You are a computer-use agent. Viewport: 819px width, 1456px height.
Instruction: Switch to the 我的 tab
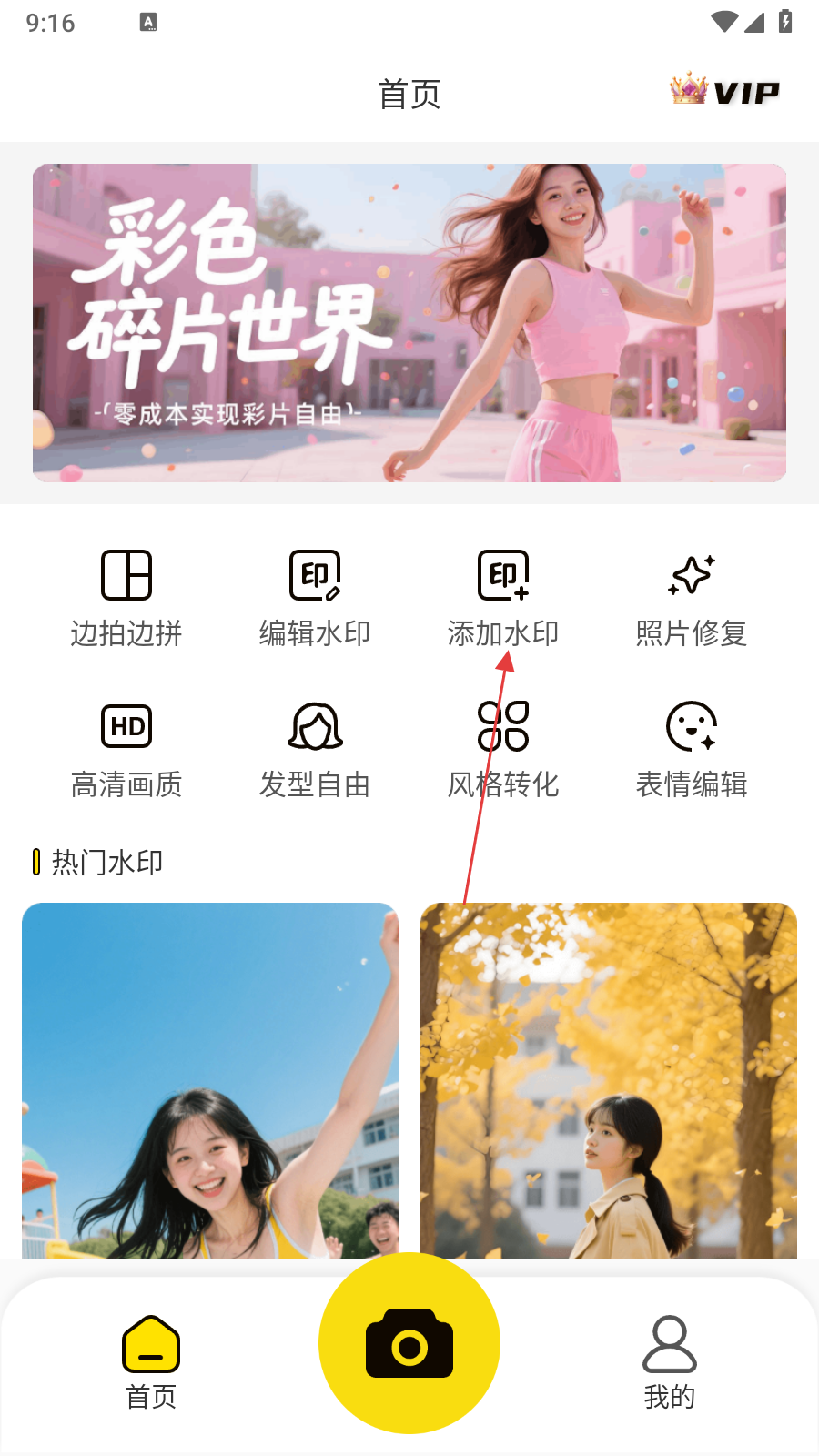pyautogui.click(x=670, y=1362)
